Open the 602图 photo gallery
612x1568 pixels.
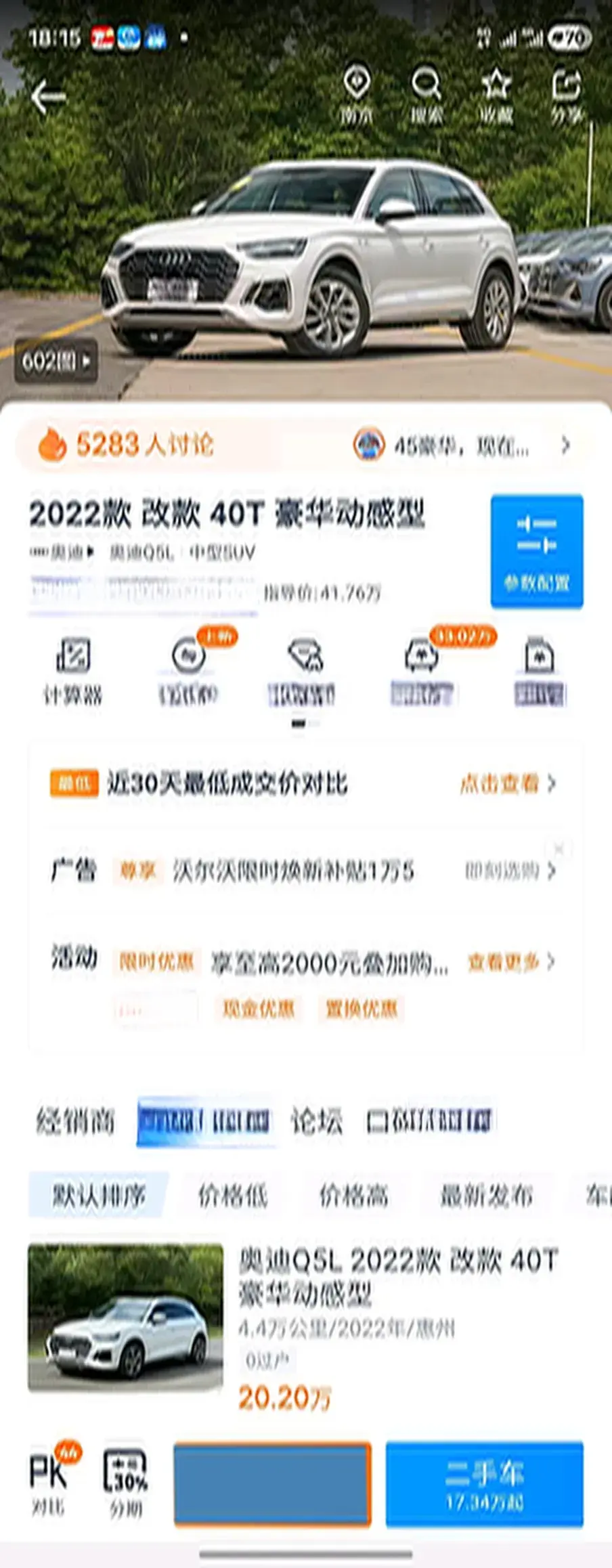point(56,362)
